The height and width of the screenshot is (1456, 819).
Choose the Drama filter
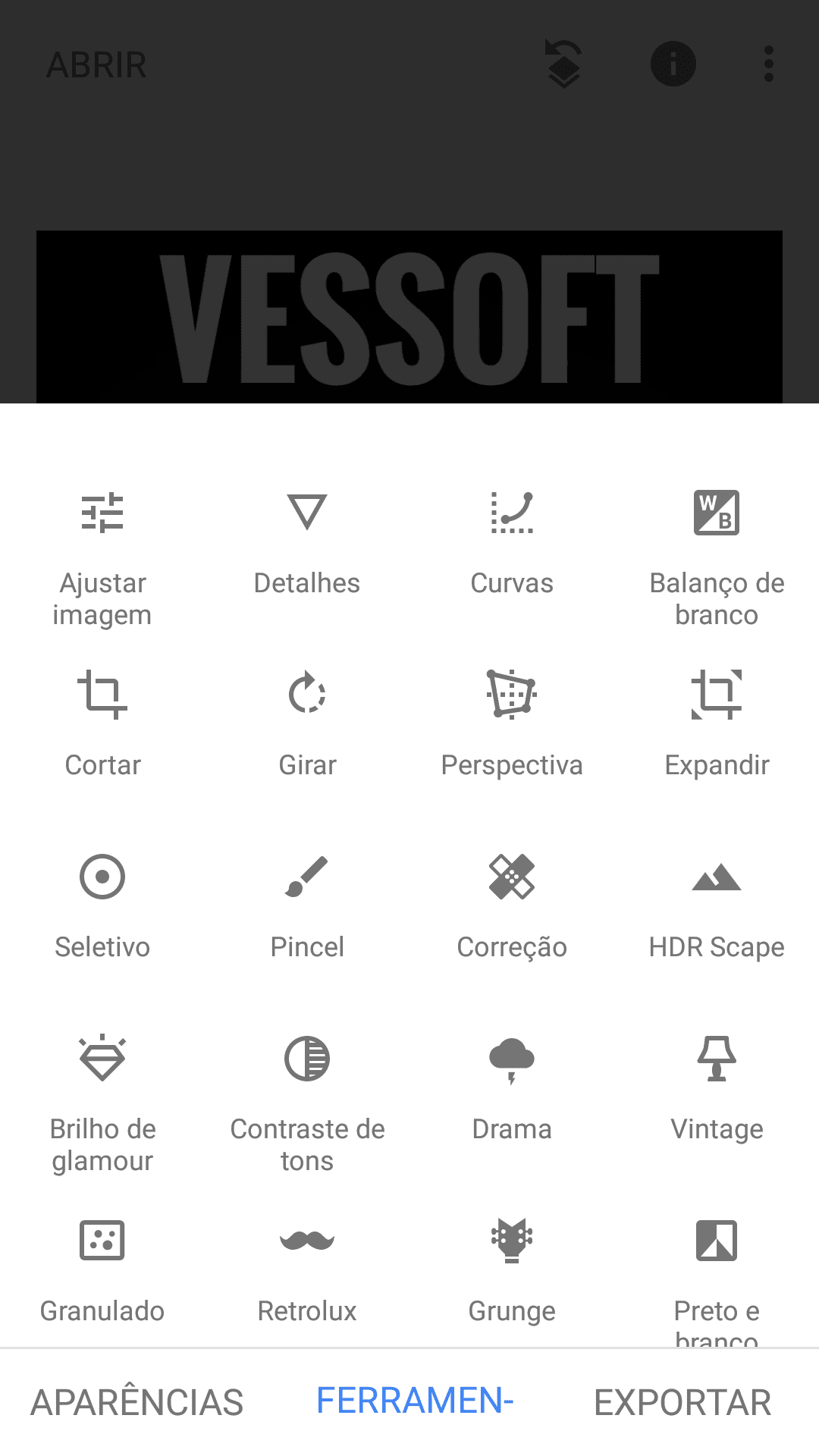coord(512,1088)
